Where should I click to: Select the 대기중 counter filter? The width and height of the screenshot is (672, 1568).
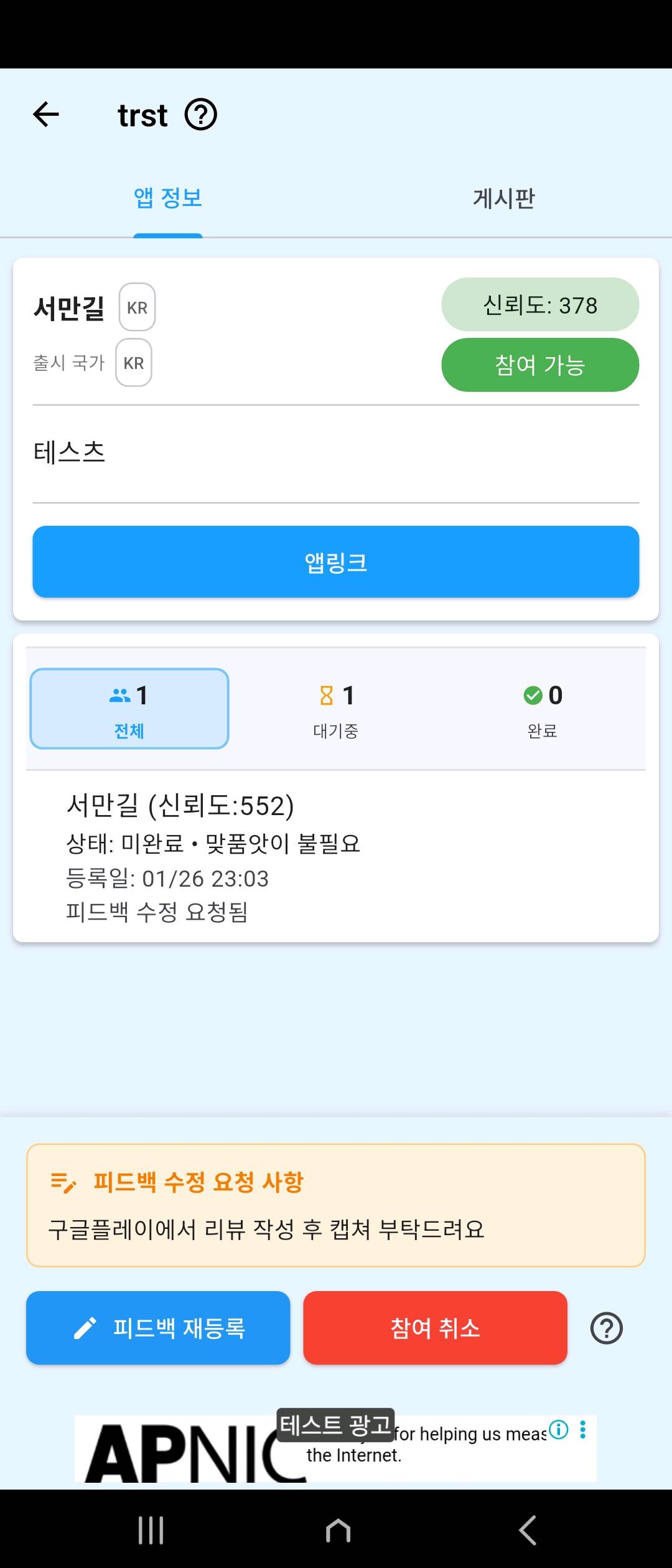tap(335, 709)
